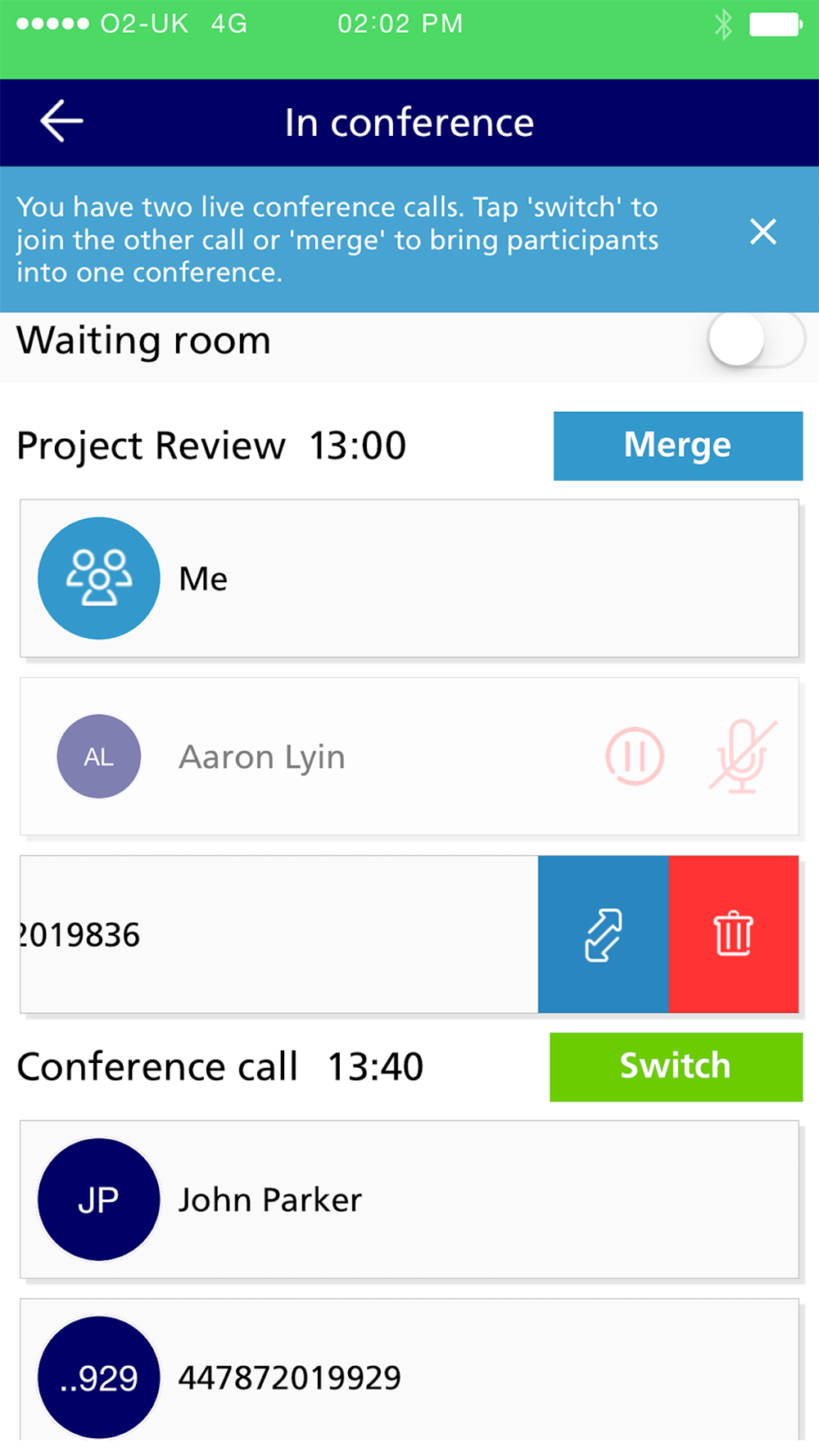Go back from In conference

tap(61, 121)
